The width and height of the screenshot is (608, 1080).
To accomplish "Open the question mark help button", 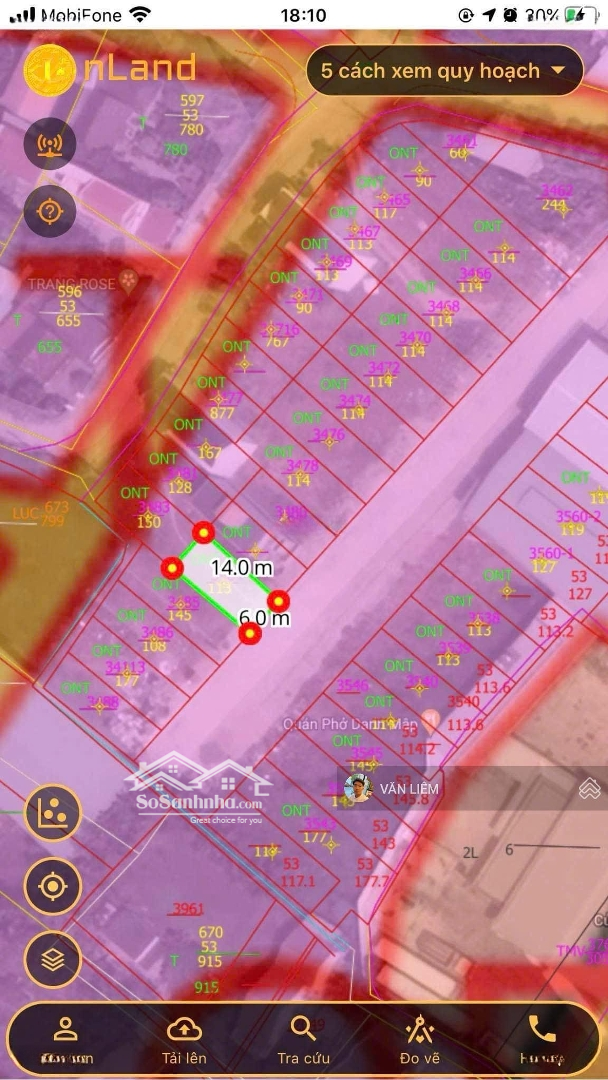I will tap(50, 211).
